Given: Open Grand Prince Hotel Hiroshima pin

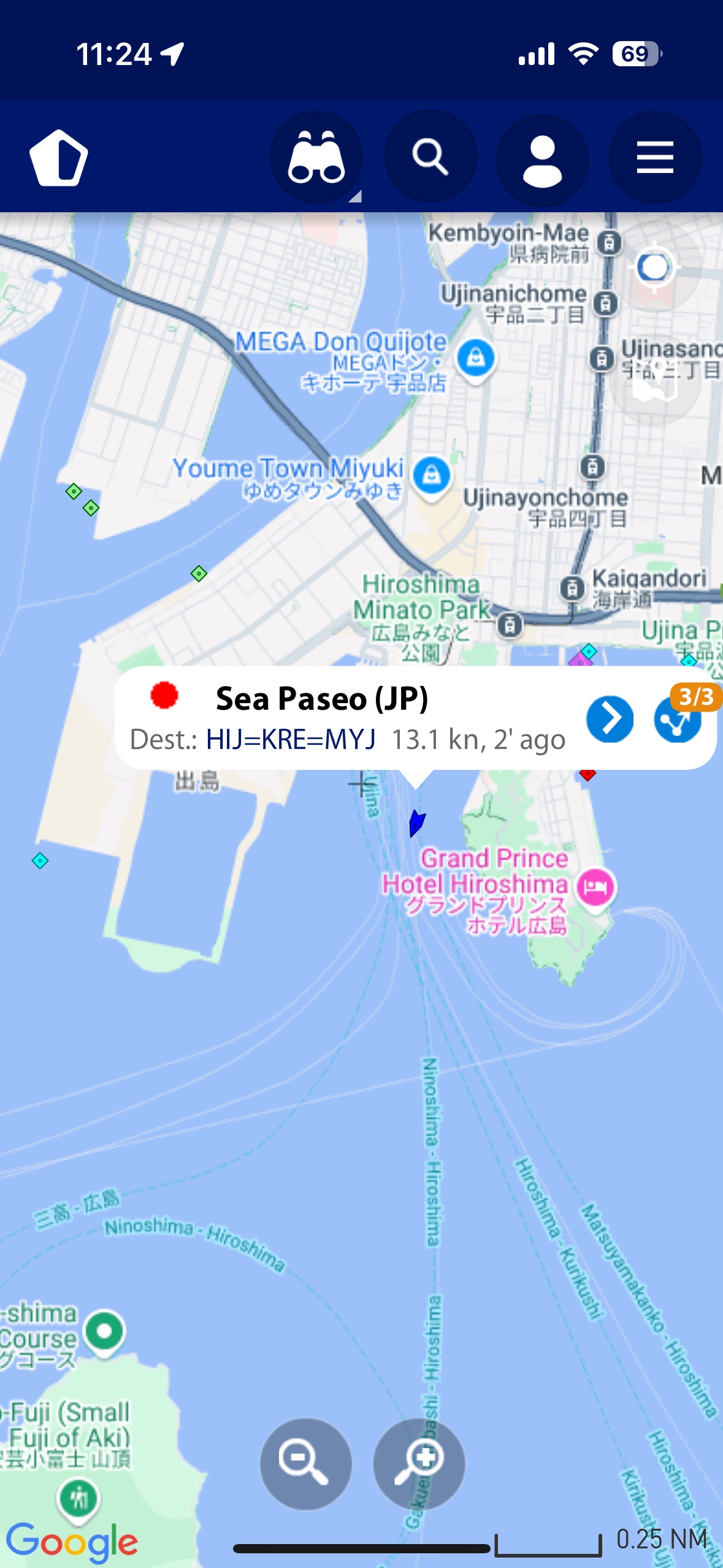Looking at the screenshot, I should (595, 886).
